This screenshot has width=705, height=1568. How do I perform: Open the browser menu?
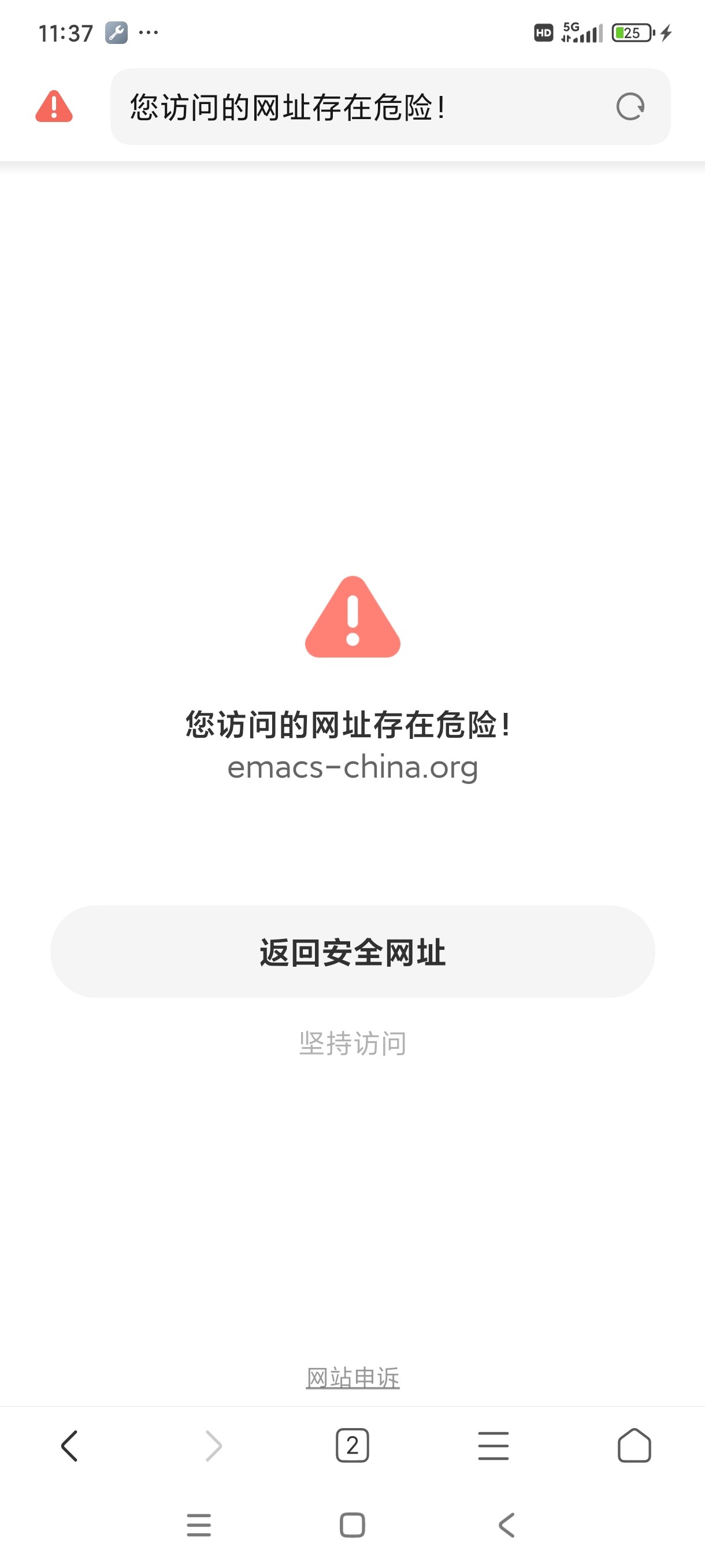click(493, 1445)
